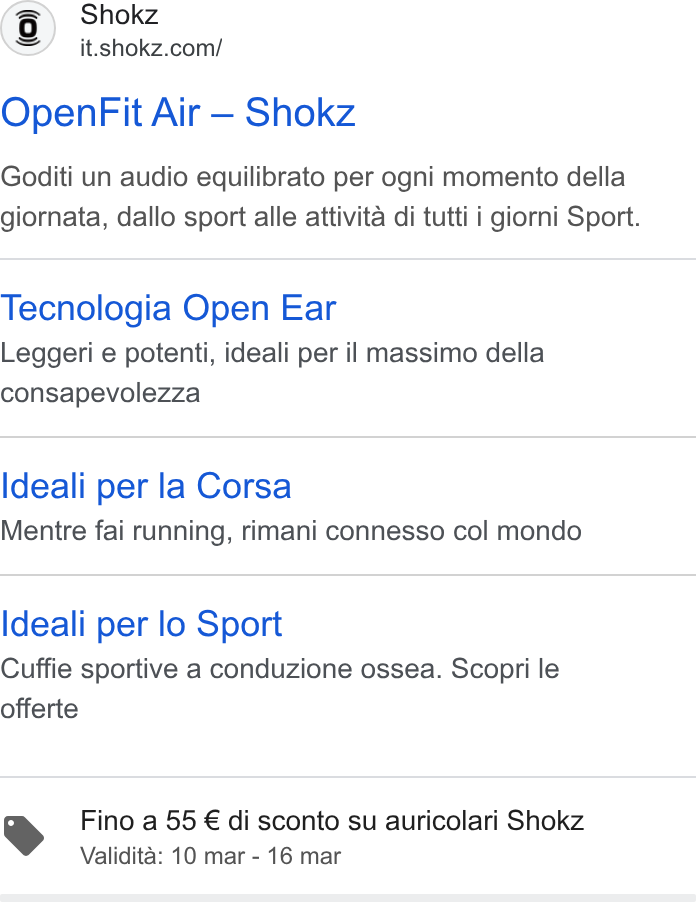Open the Ideali per lo Sport sitelink
The height and width of the screenshot is (902, 696).
141,624
